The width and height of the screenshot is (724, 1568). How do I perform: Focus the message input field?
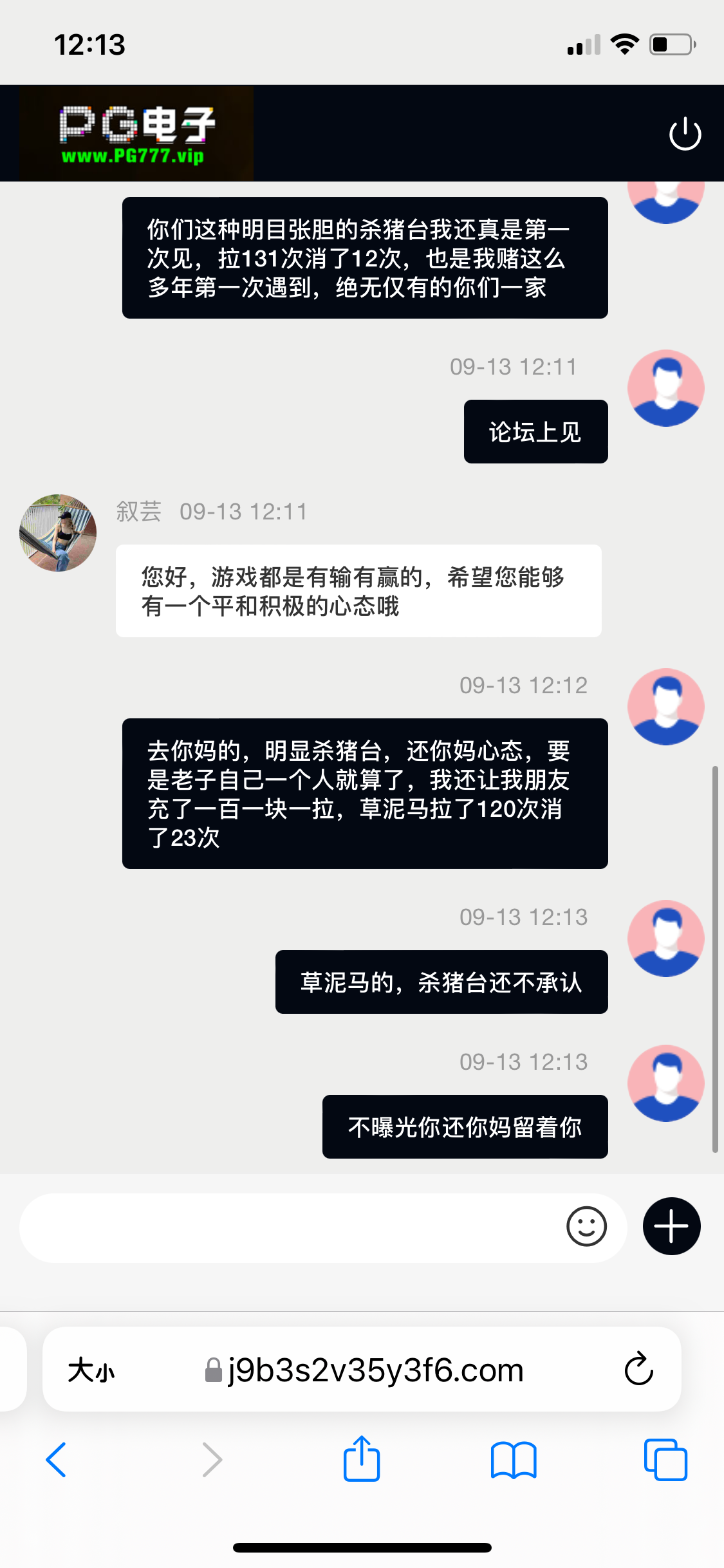click(x=290, y=1227)
